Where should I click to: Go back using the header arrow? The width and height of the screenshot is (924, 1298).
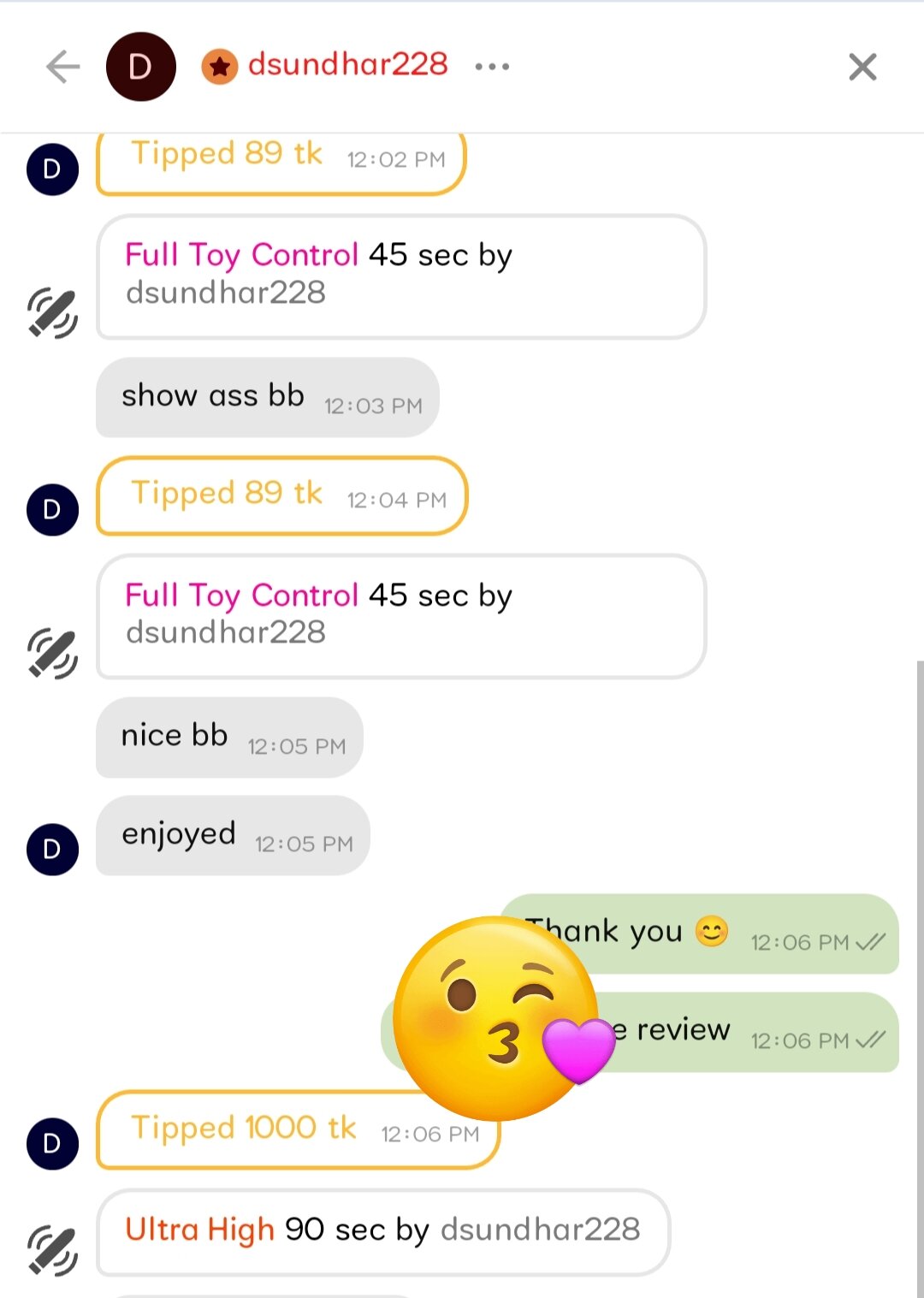(63, 66)
